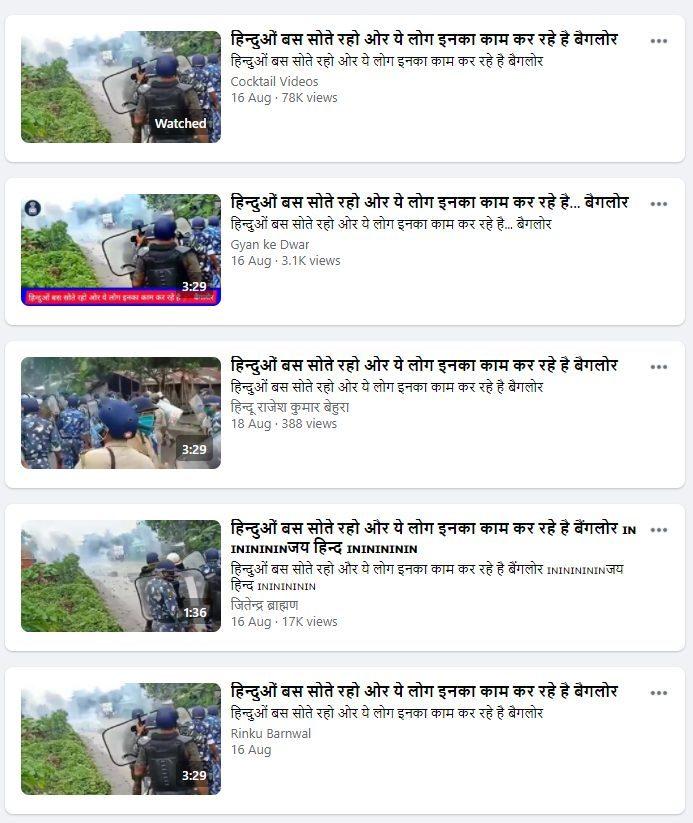Play the video by हिन्दू राजेश कुमार बेहुरा
The width and height of the screenshot is (693, 823).
pyautogui.click(x=121, y=412)
